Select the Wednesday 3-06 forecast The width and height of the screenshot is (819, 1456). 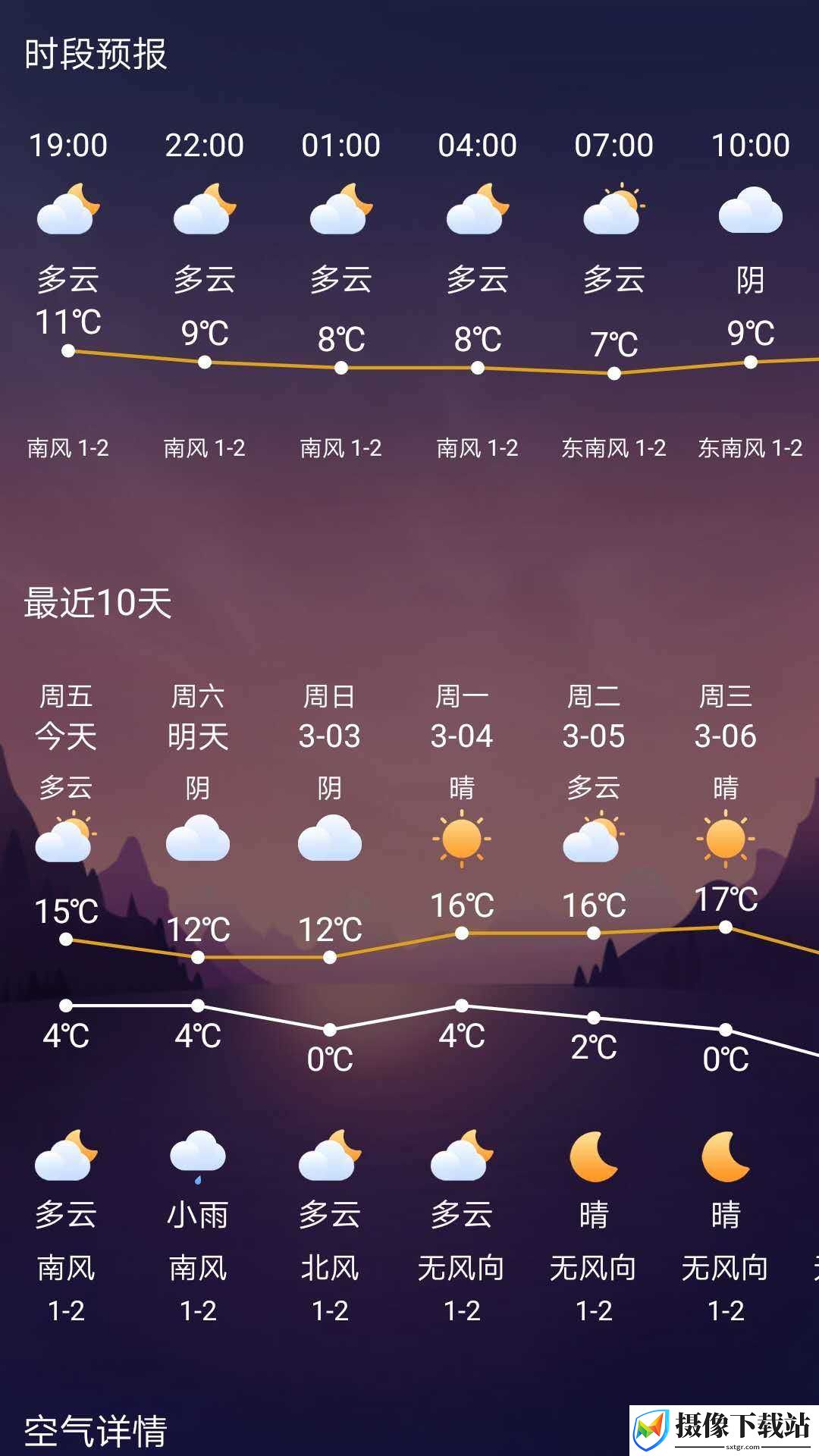point(726,1003)
